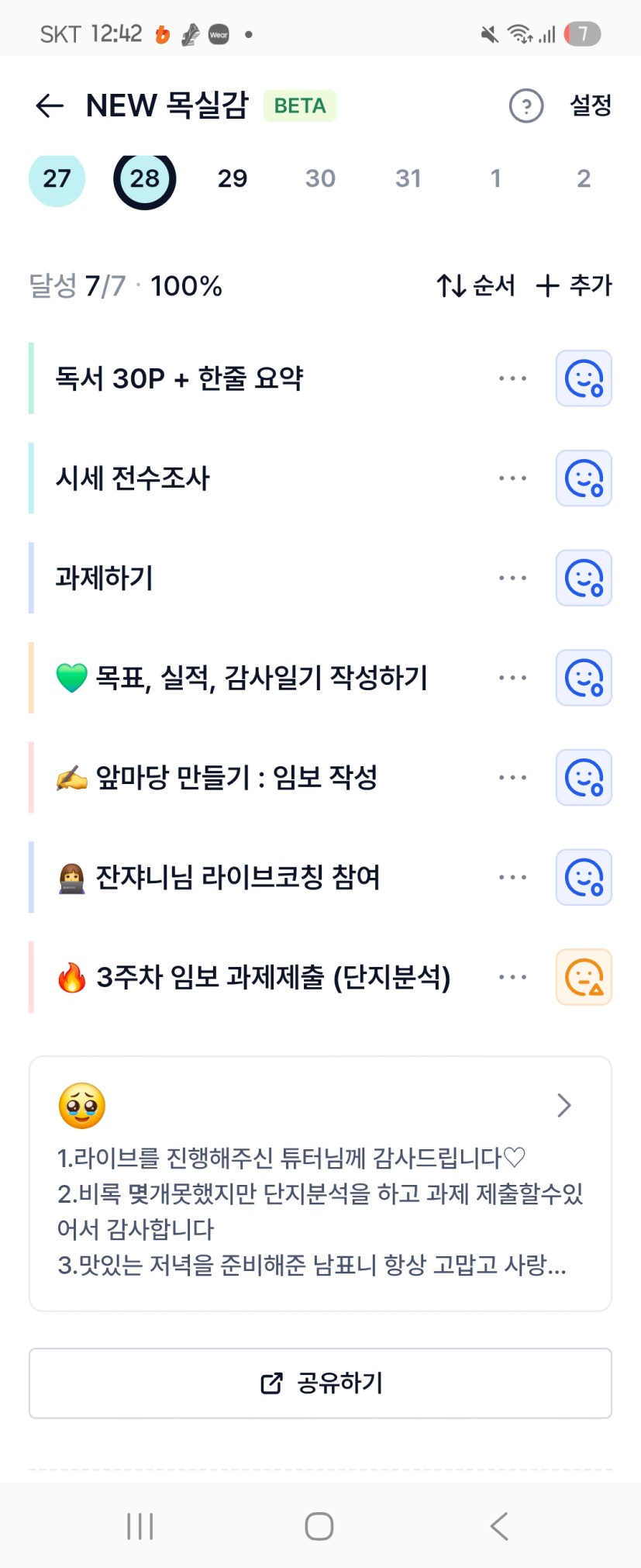
Task: Tap the orange status for 3주차 임보 과제제출
Action: click(584, 977)
